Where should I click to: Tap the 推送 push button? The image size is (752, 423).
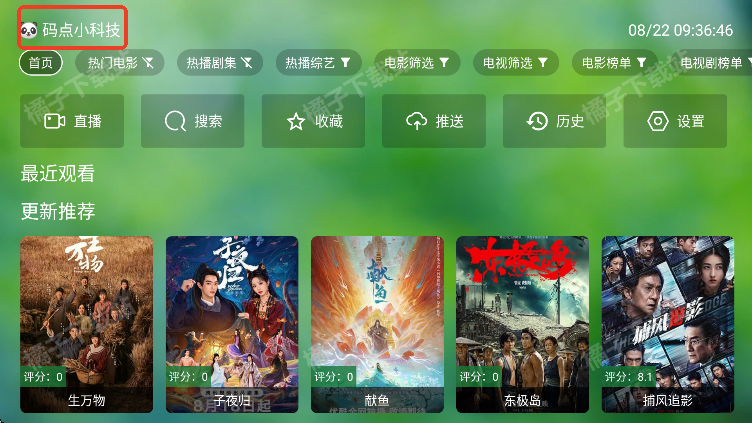(x=434, y=121)
